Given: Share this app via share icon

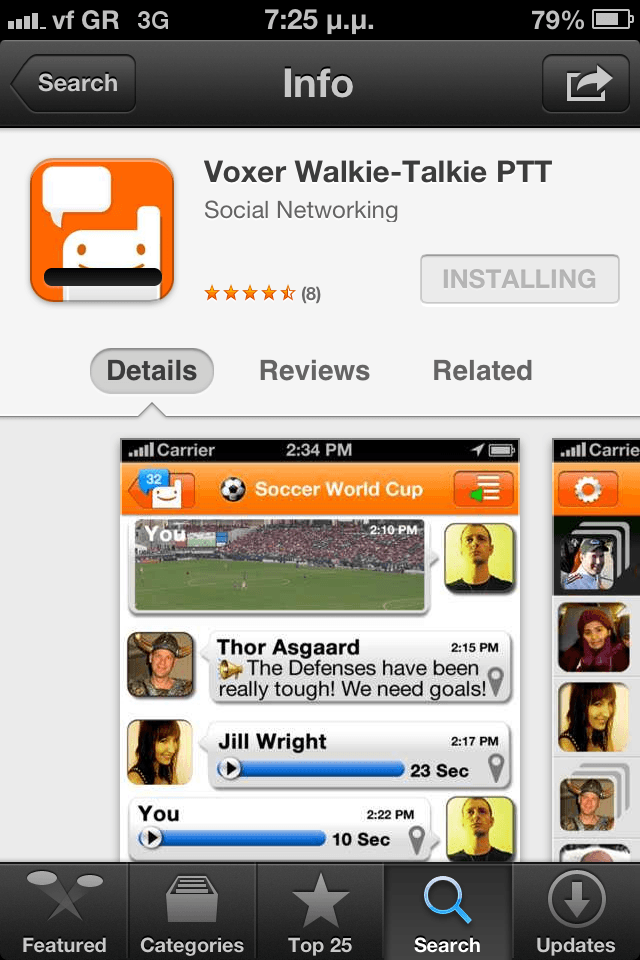Looking at the screenshot, I should click(x=585, y=84).
